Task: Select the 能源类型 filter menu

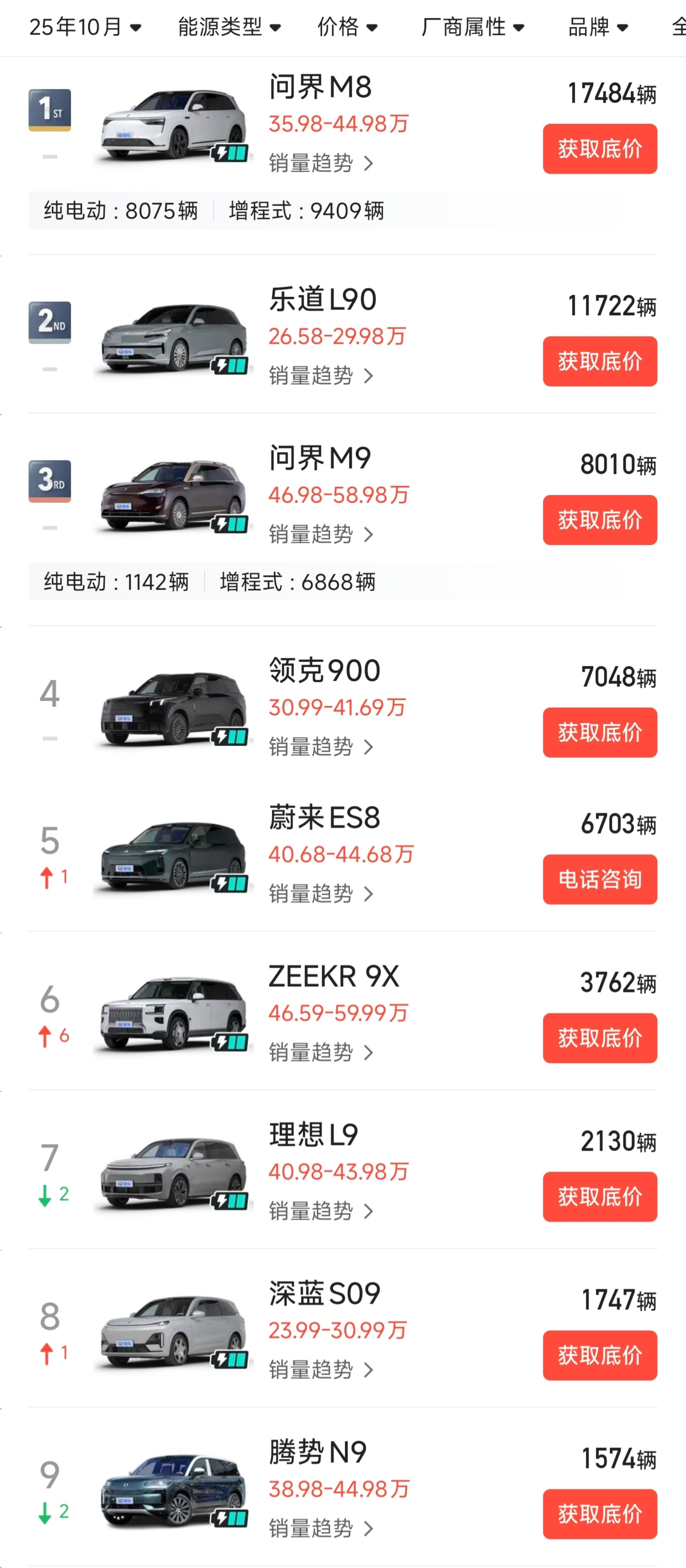Action: coord(228,27)
